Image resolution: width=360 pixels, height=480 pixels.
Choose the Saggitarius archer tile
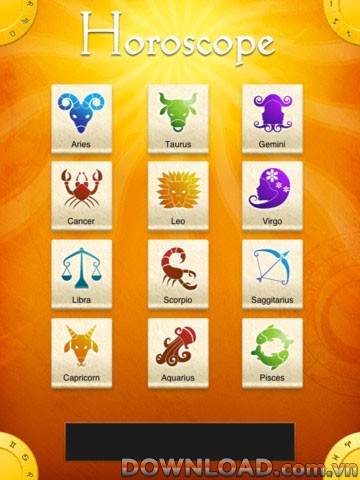272,274
